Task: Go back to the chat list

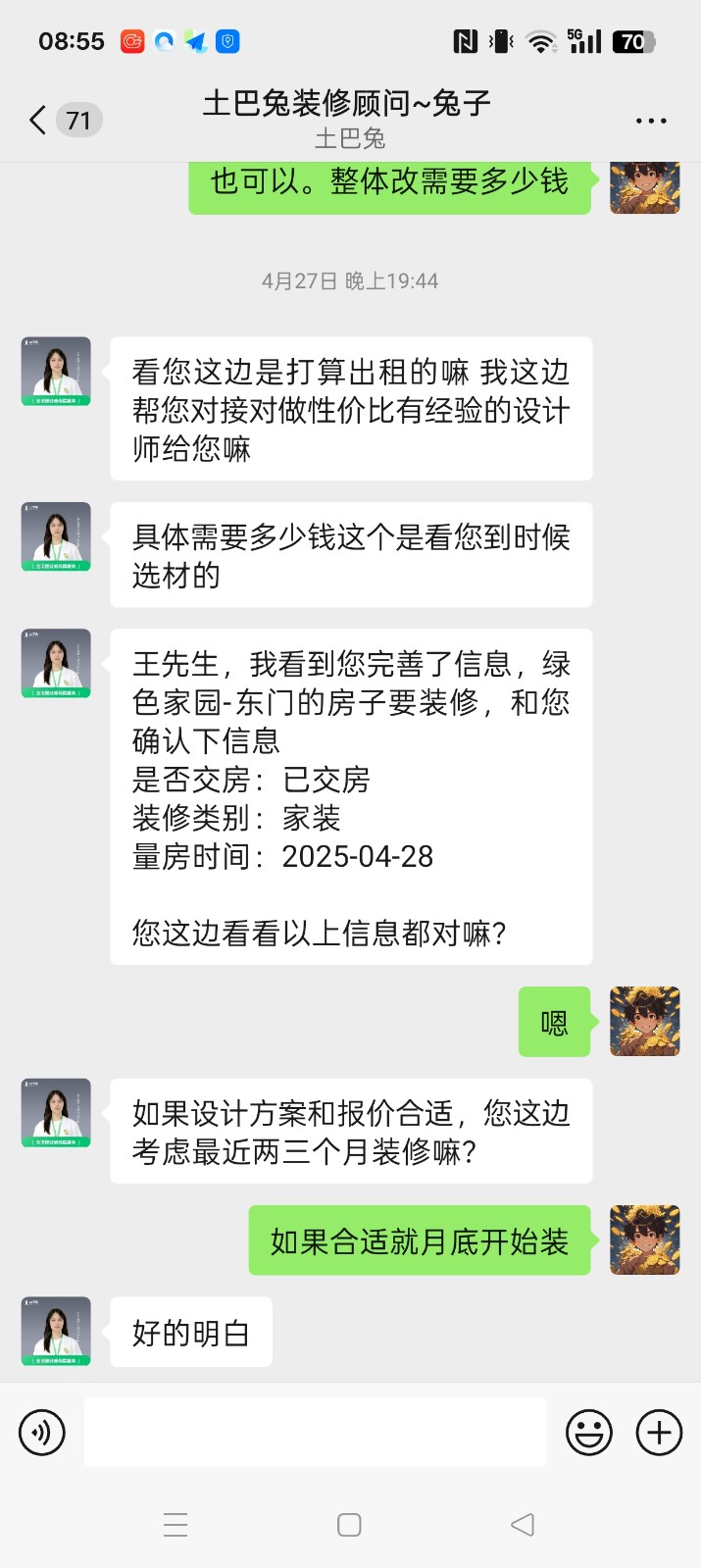Action: tap(39, 121)
